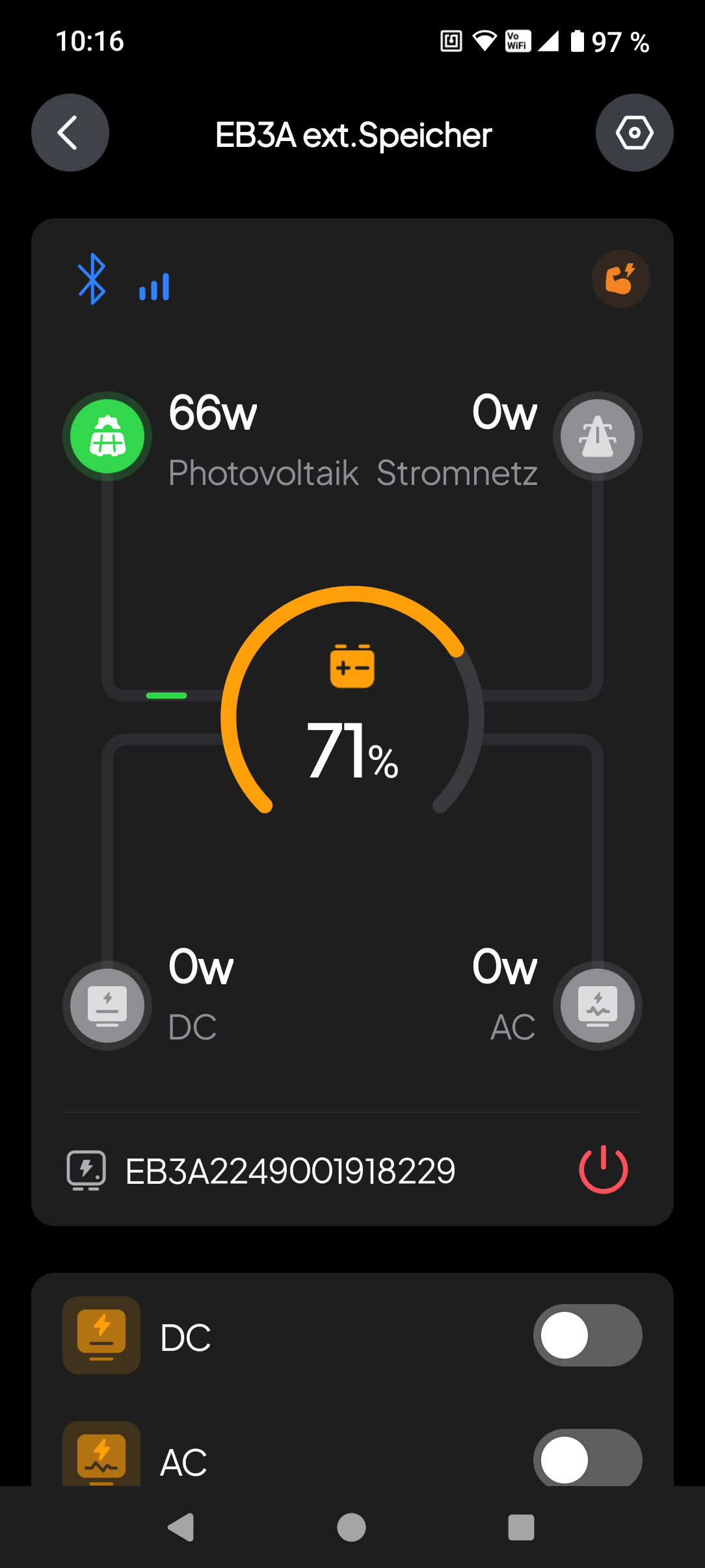Enable the AC output switch
This screenshot has height=1568, width=705.
pos(588,1458)
